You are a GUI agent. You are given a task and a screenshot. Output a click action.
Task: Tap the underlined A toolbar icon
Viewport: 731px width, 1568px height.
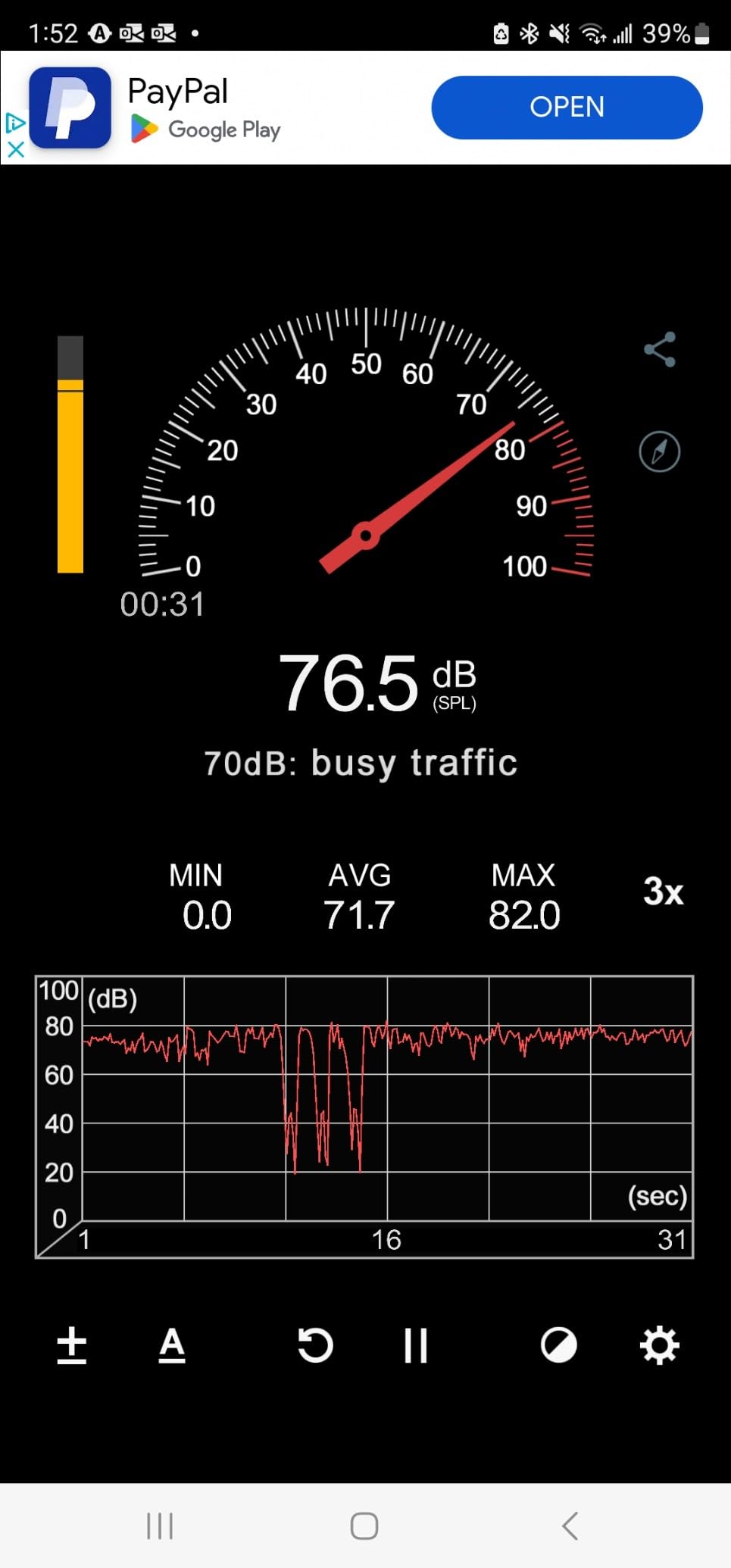pos(172,1345)
